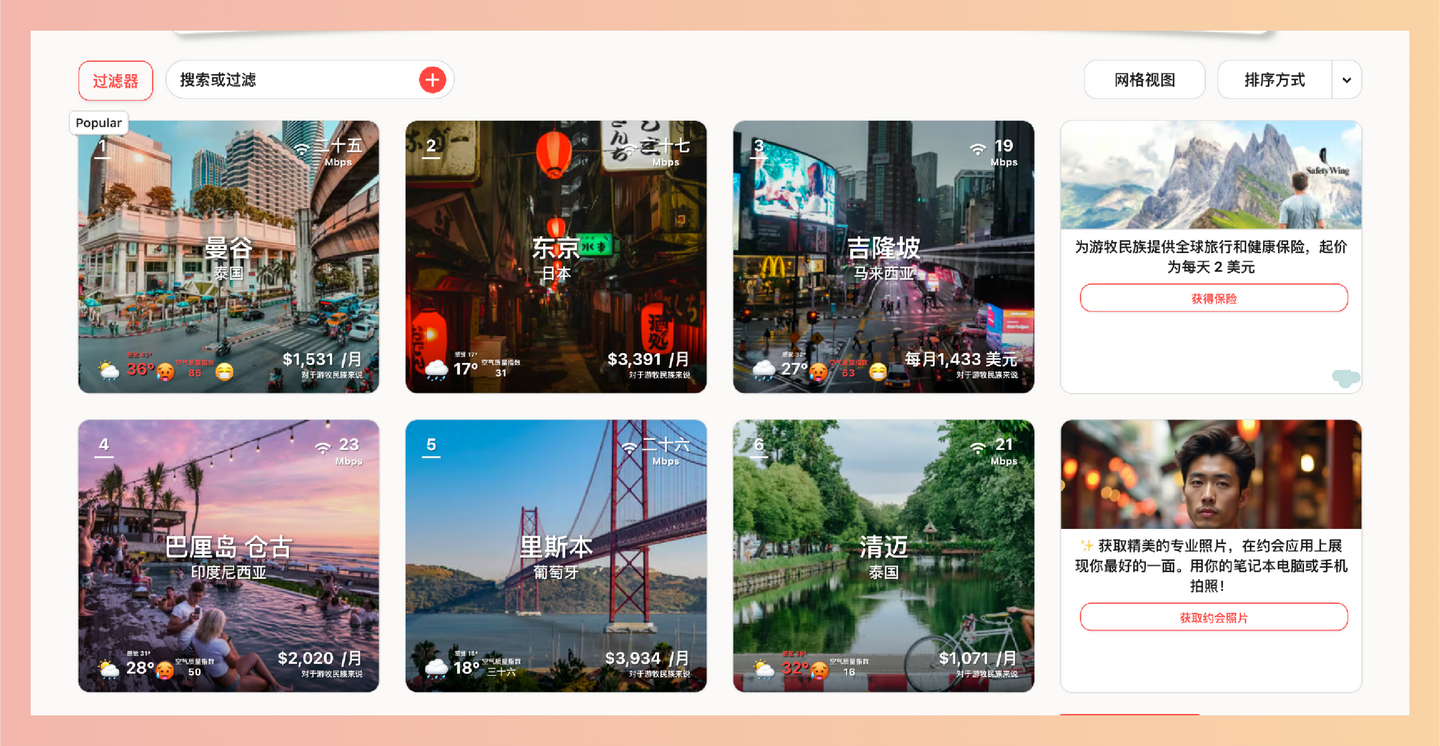Viewport: 1440px width, 746px height.
Task: Tap the 获得保险 insurance button
Action: pyautogui.click(x=1213, y=298)
